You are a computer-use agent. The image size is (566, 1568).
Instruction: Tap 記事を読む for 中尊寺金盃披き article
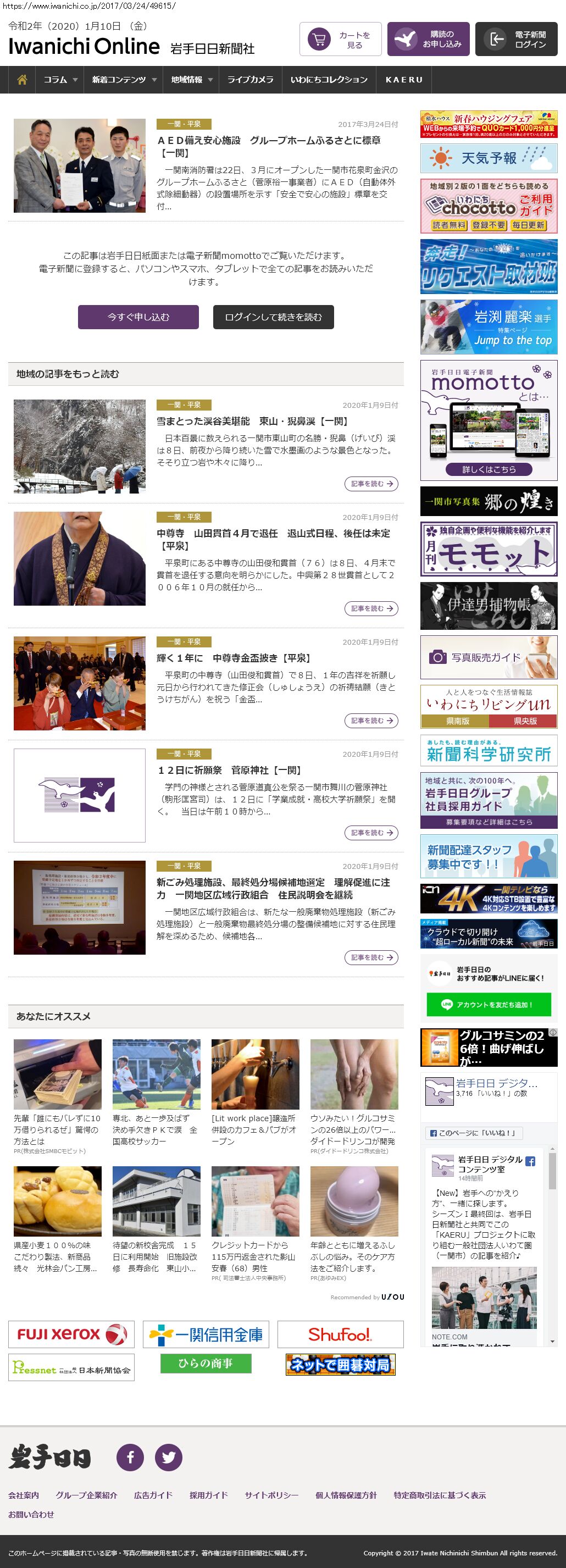370,721
